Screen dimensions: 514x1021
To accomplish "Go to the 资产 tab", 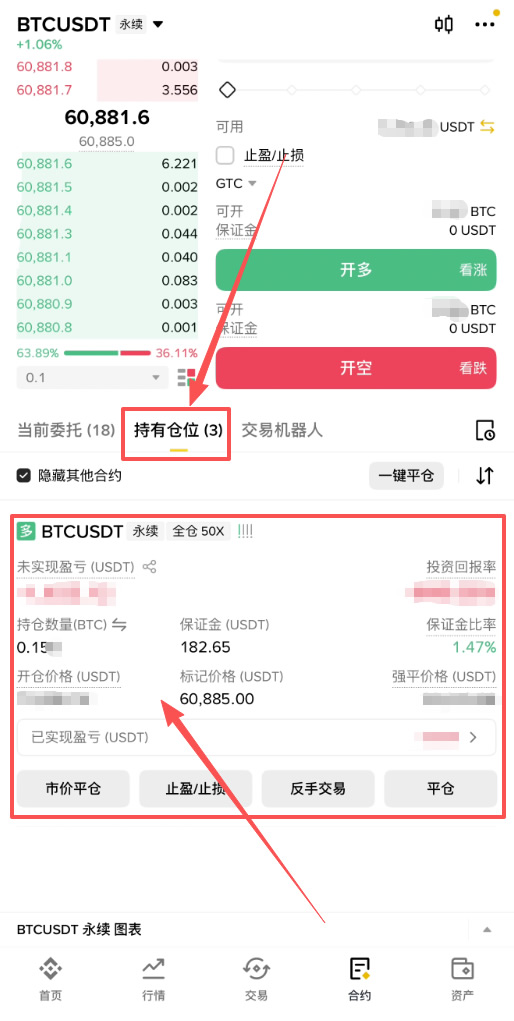I will 462,979.
